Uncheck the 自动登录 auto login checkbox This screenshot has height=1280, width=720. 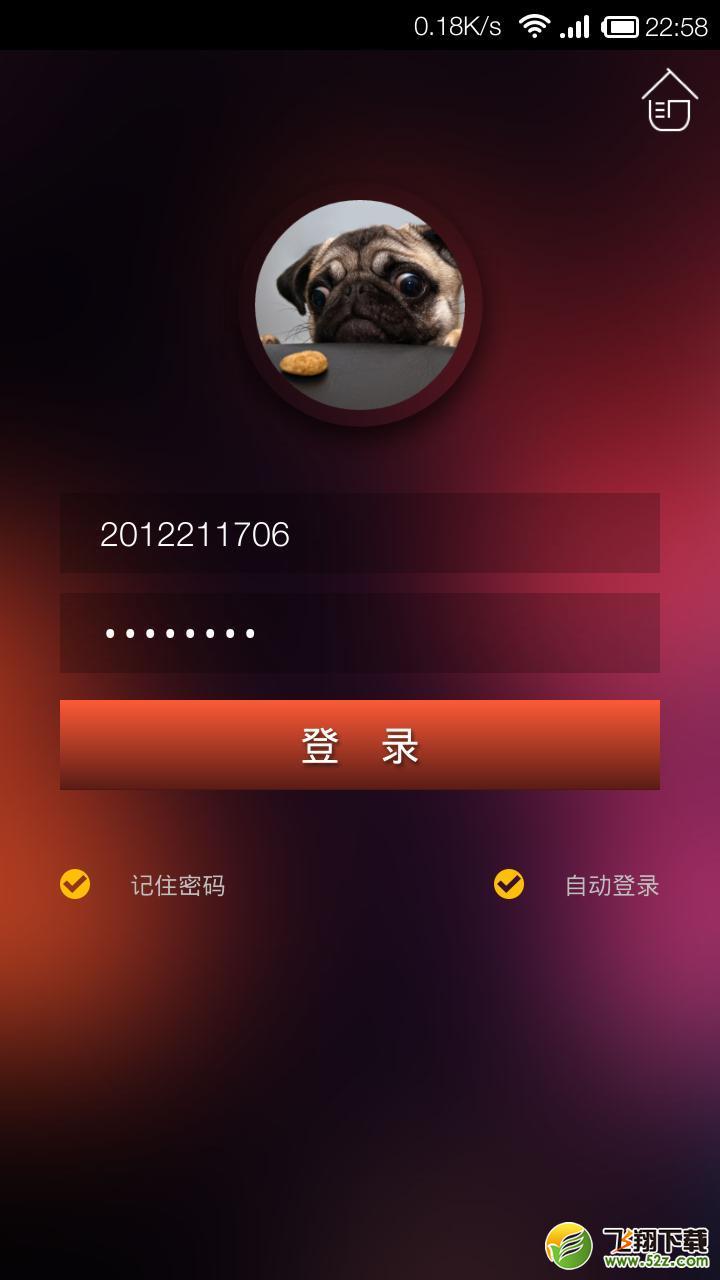(x=509, y=884)
